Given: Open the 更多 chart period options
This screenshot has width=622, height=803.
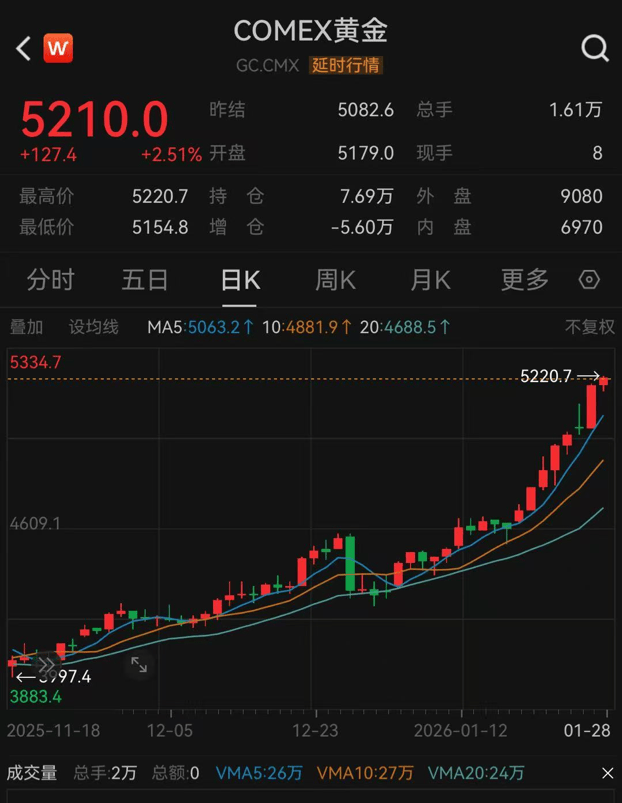Looking at the screenshot, I should [x=524, y=280].
